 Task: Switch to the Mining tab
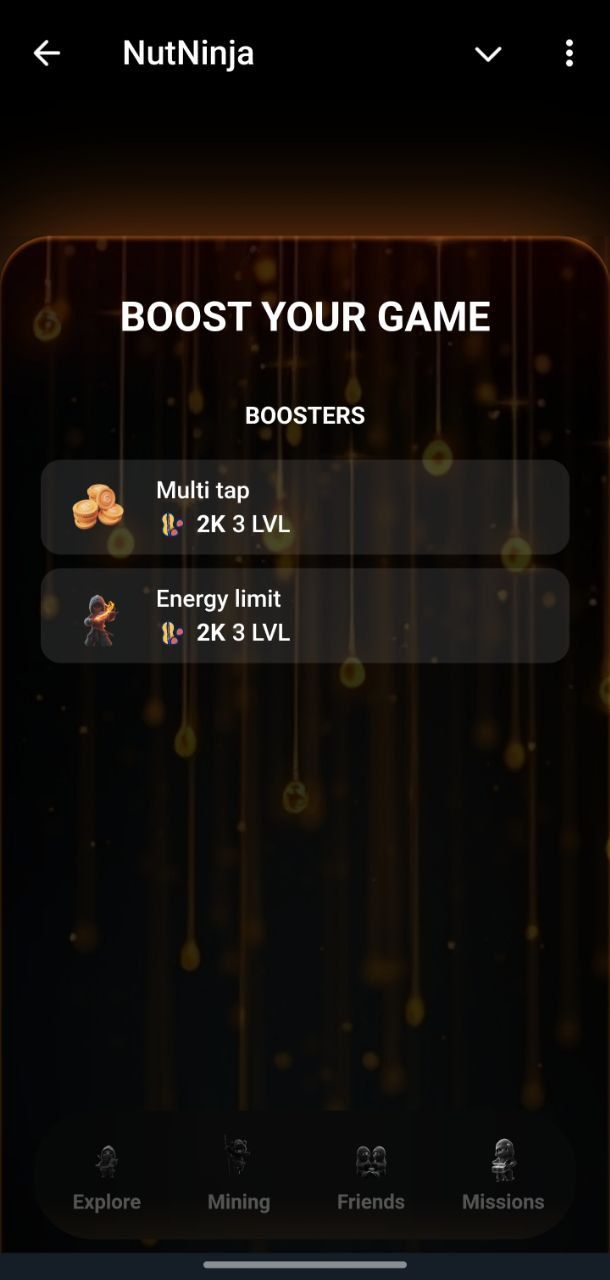pyautogui.click(x=238, y=1178)
